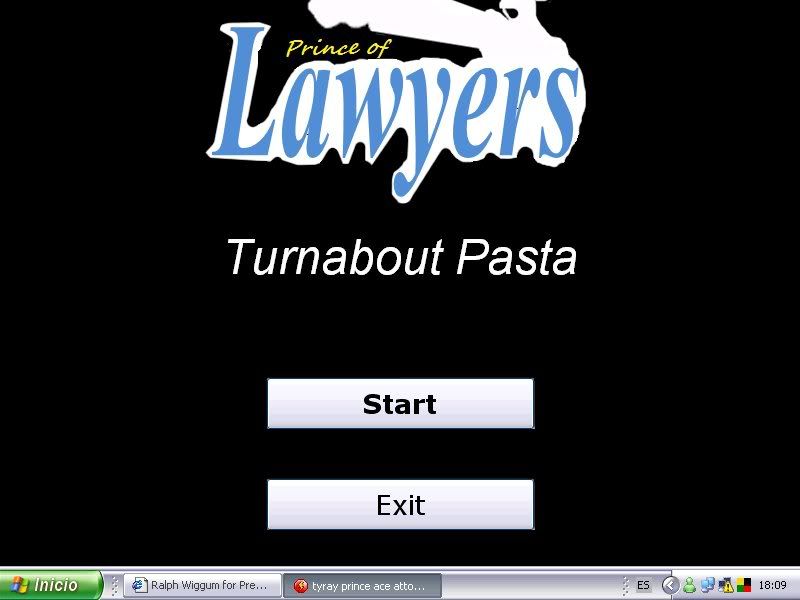Open the Inicio start menu
The width and height of the screenshot is (800, 600).
click(50, 586)
